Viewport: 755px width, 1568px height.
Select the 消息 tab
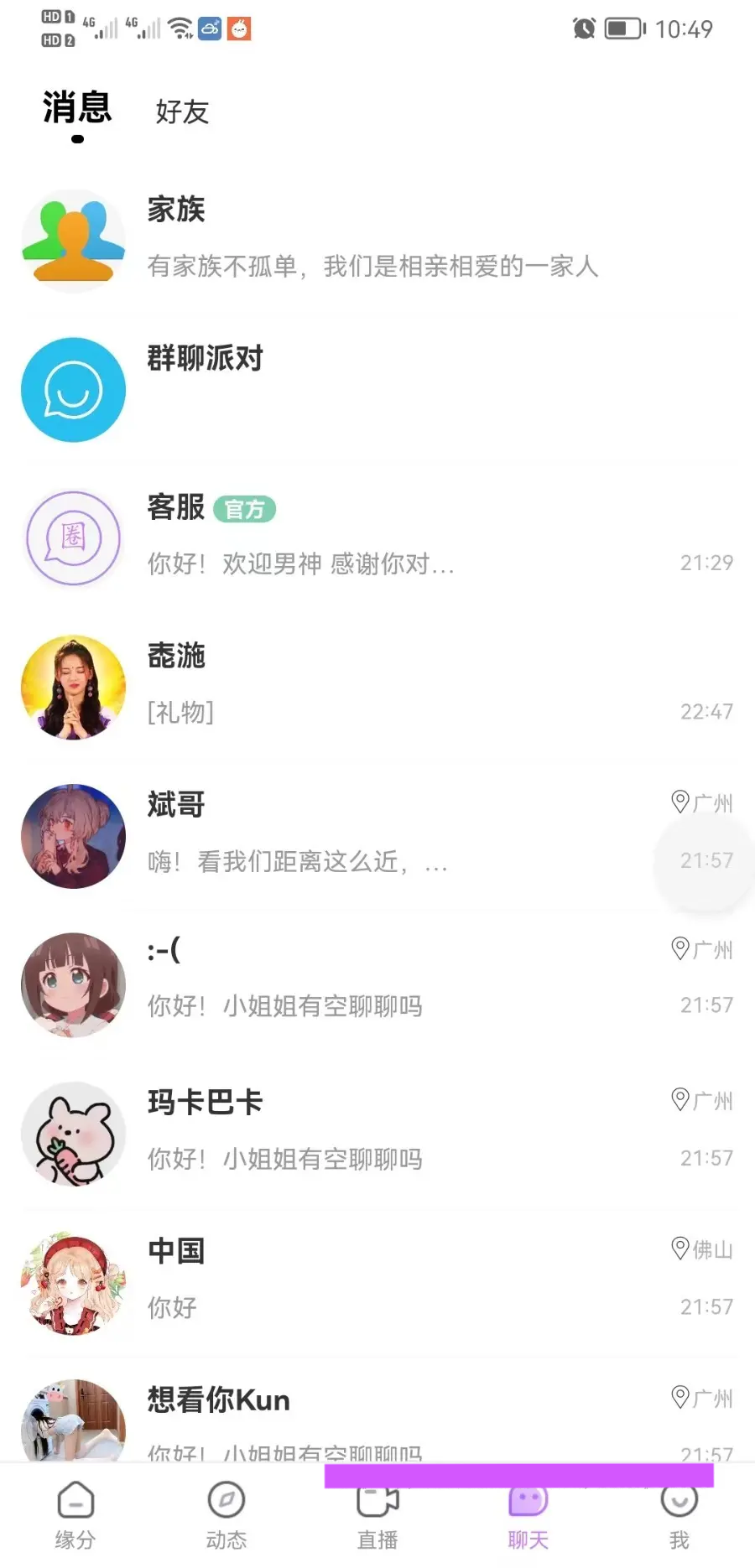[77, 109]
